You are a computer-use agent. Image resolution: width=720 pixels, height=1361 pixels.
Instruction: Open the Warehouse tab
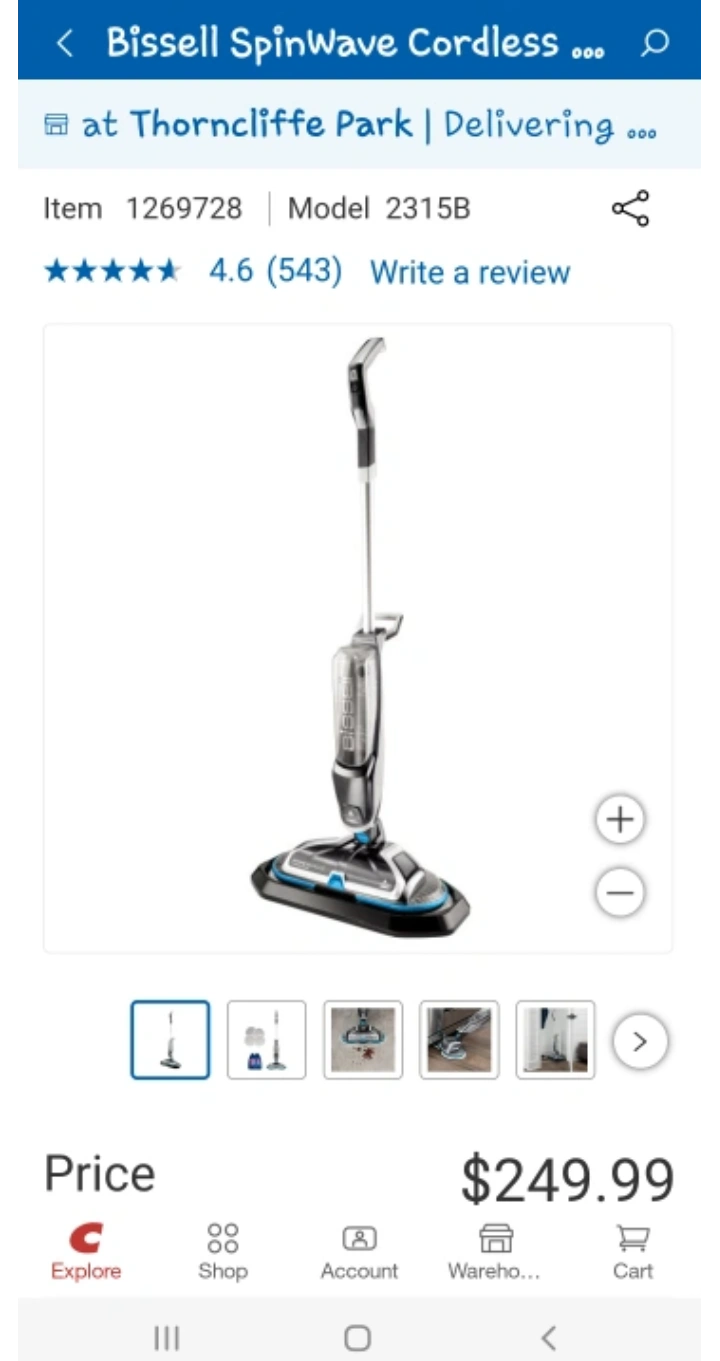pyautogui.click(x=495, y=1252)
